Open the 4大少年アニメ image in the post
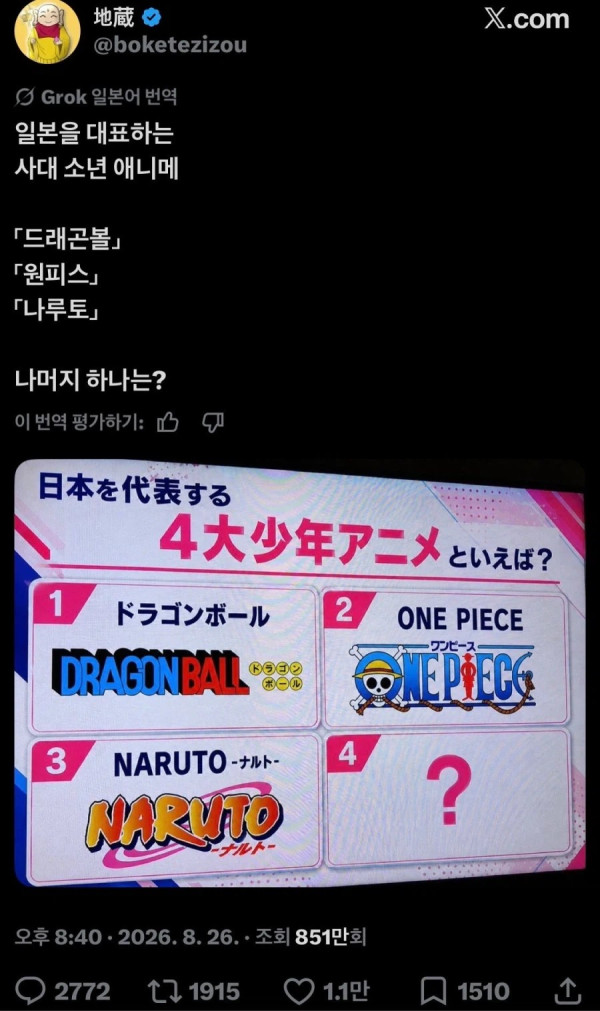Image resolution: width=600 pixels, height=1011 pixels. point(300,672)
